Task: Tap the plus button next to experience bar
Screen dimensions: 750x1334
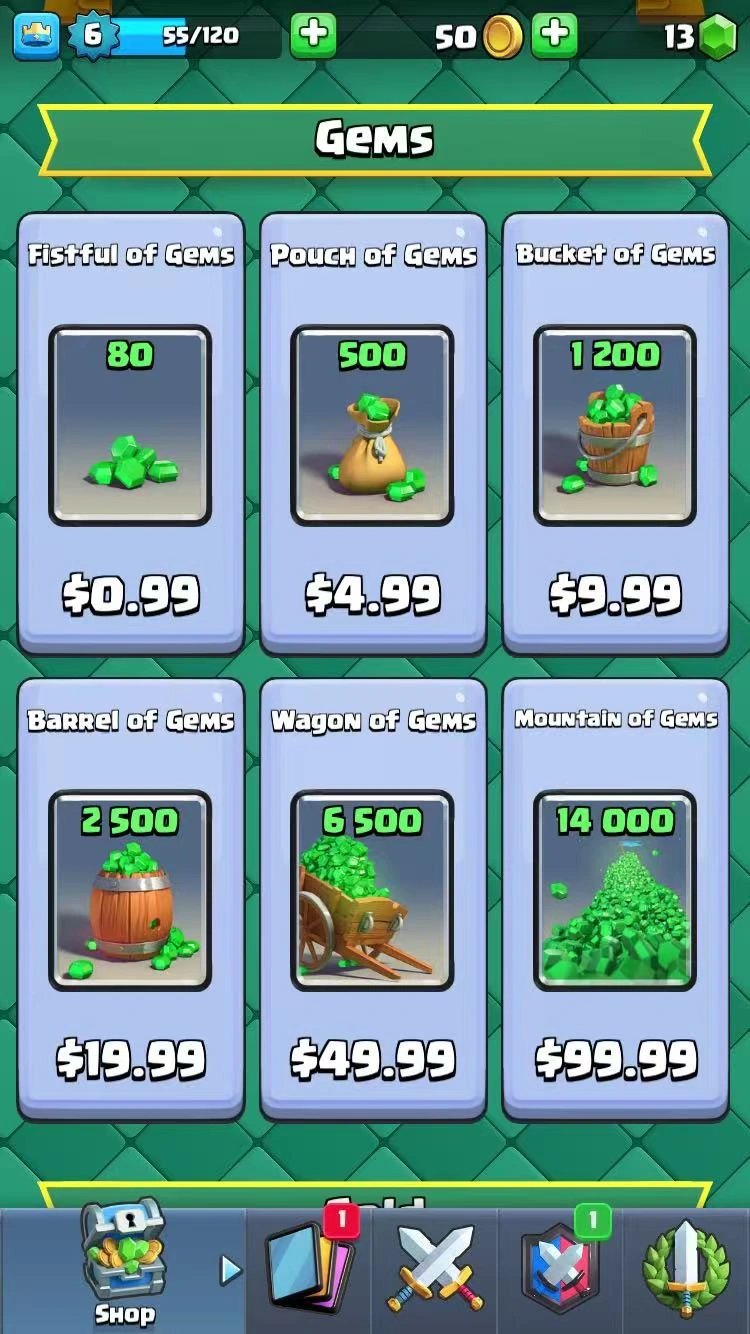Action: (313, 35)
